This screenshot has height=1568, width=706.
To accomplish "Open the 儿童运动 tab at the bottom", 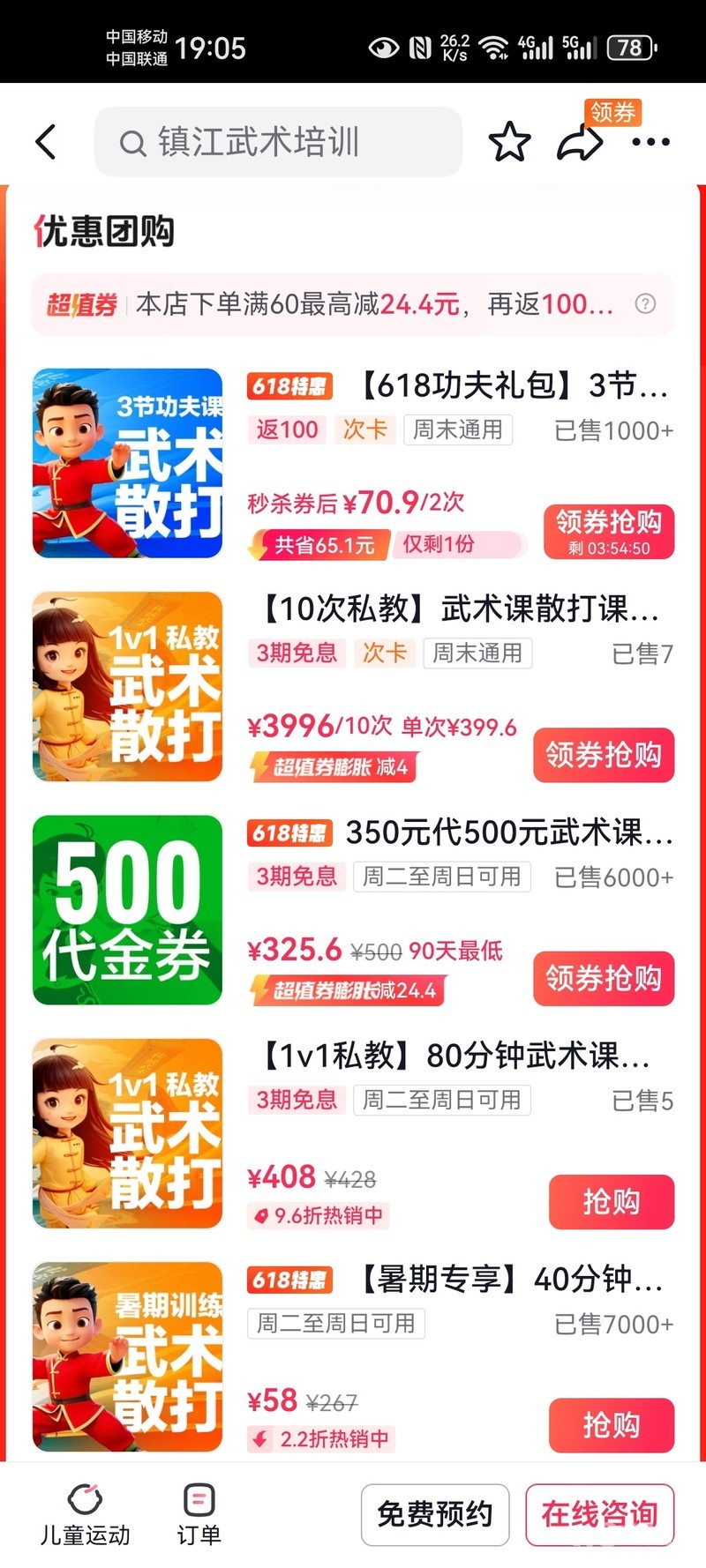I will coord(85,1514).
